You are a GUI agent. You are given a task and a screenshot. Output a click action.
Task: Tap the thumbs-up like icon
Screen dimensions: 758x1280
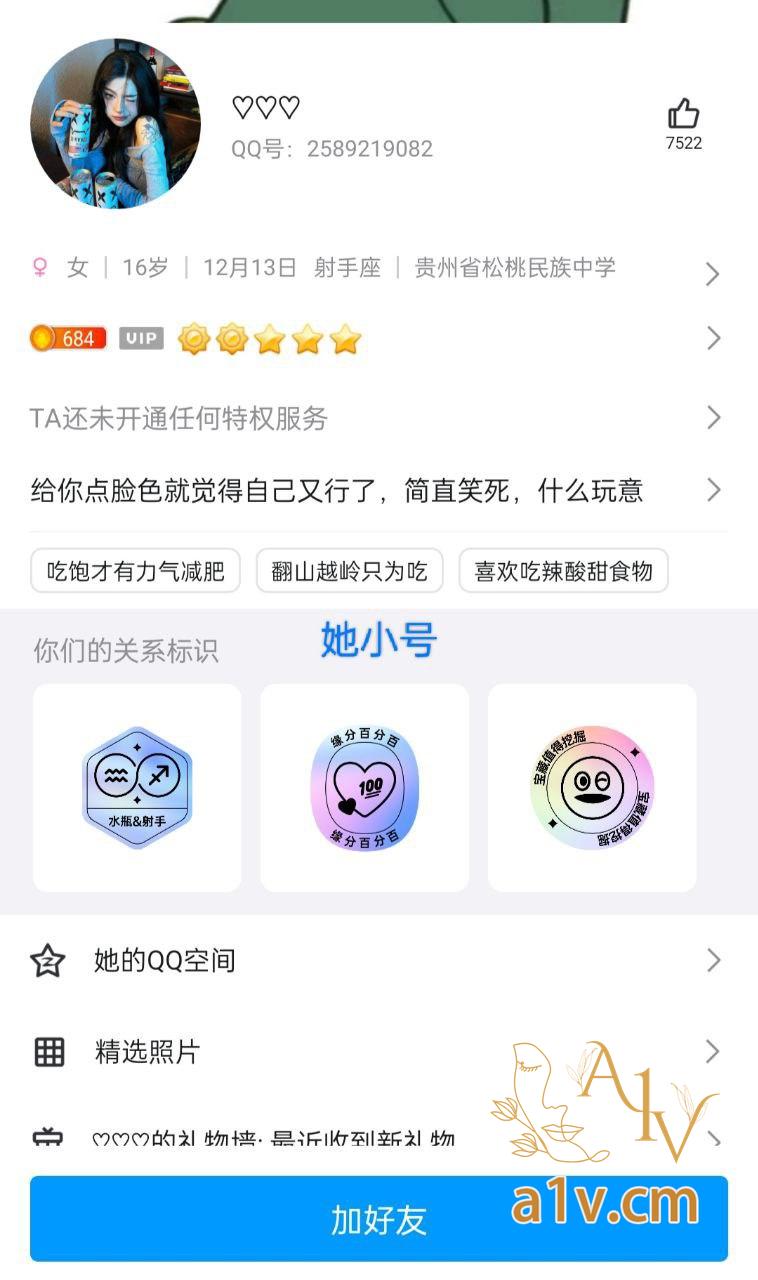(x=684, y=114)
